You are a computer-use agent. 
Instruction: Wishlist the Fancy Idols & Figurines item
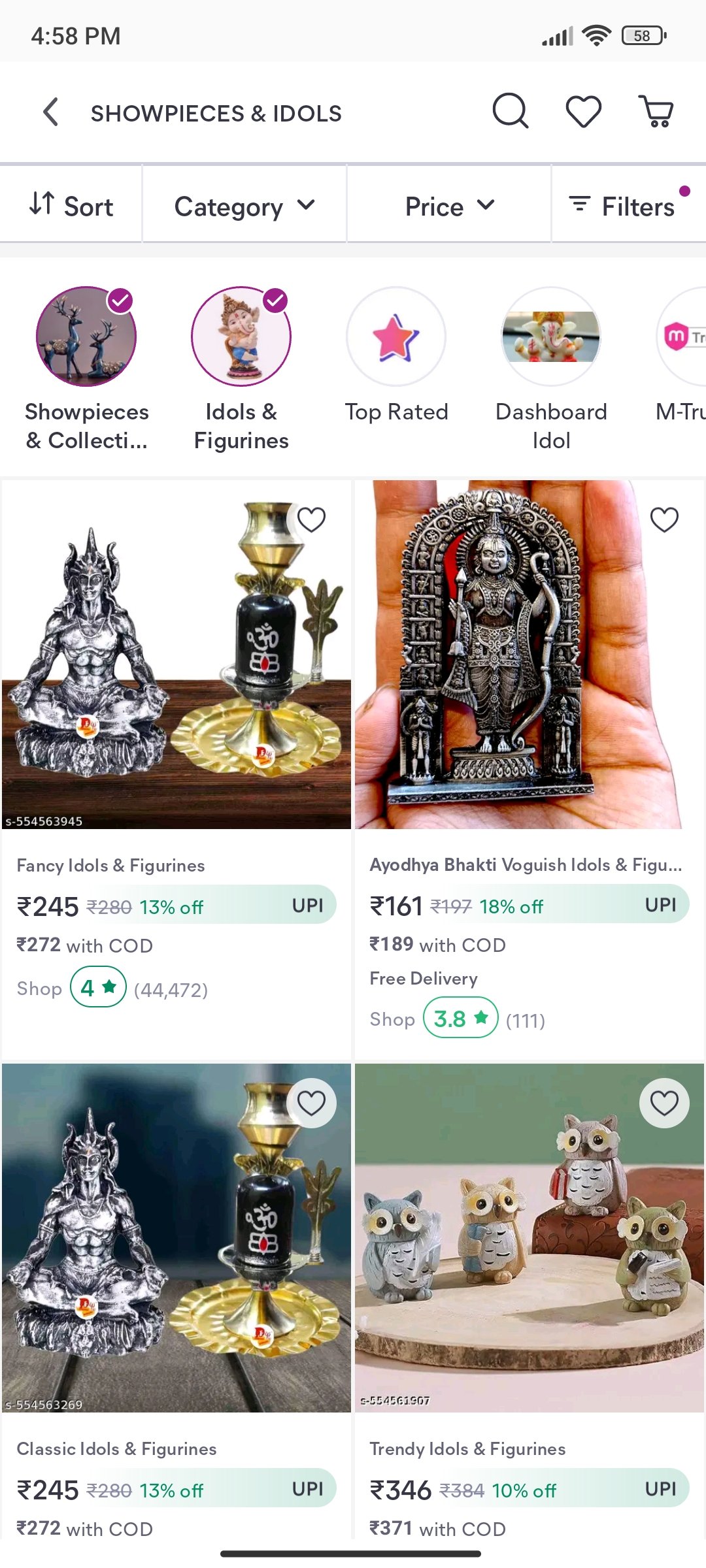311,520
